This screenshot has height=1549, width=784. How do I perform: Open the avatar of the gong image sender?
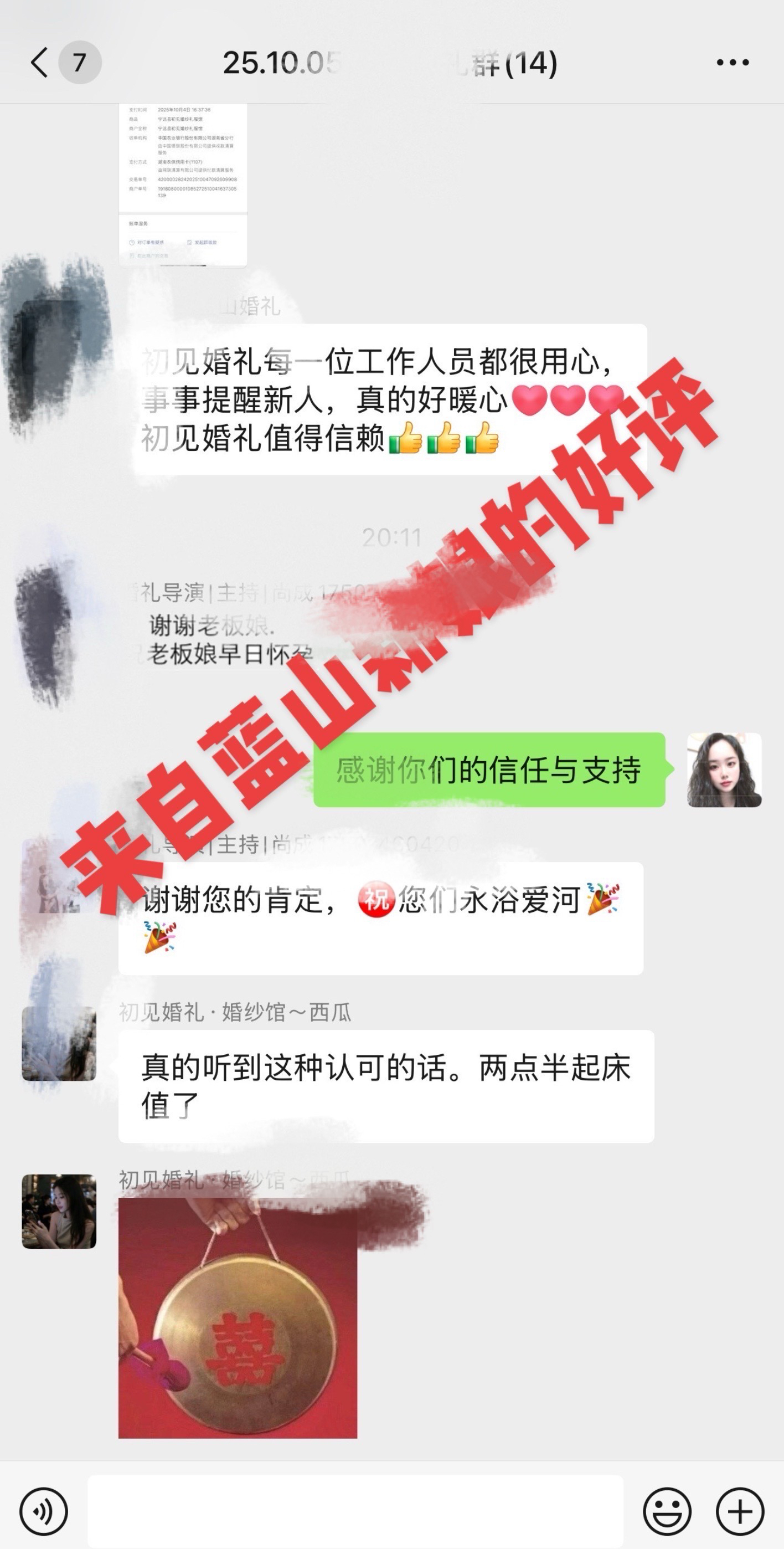tap(59, 1211)
